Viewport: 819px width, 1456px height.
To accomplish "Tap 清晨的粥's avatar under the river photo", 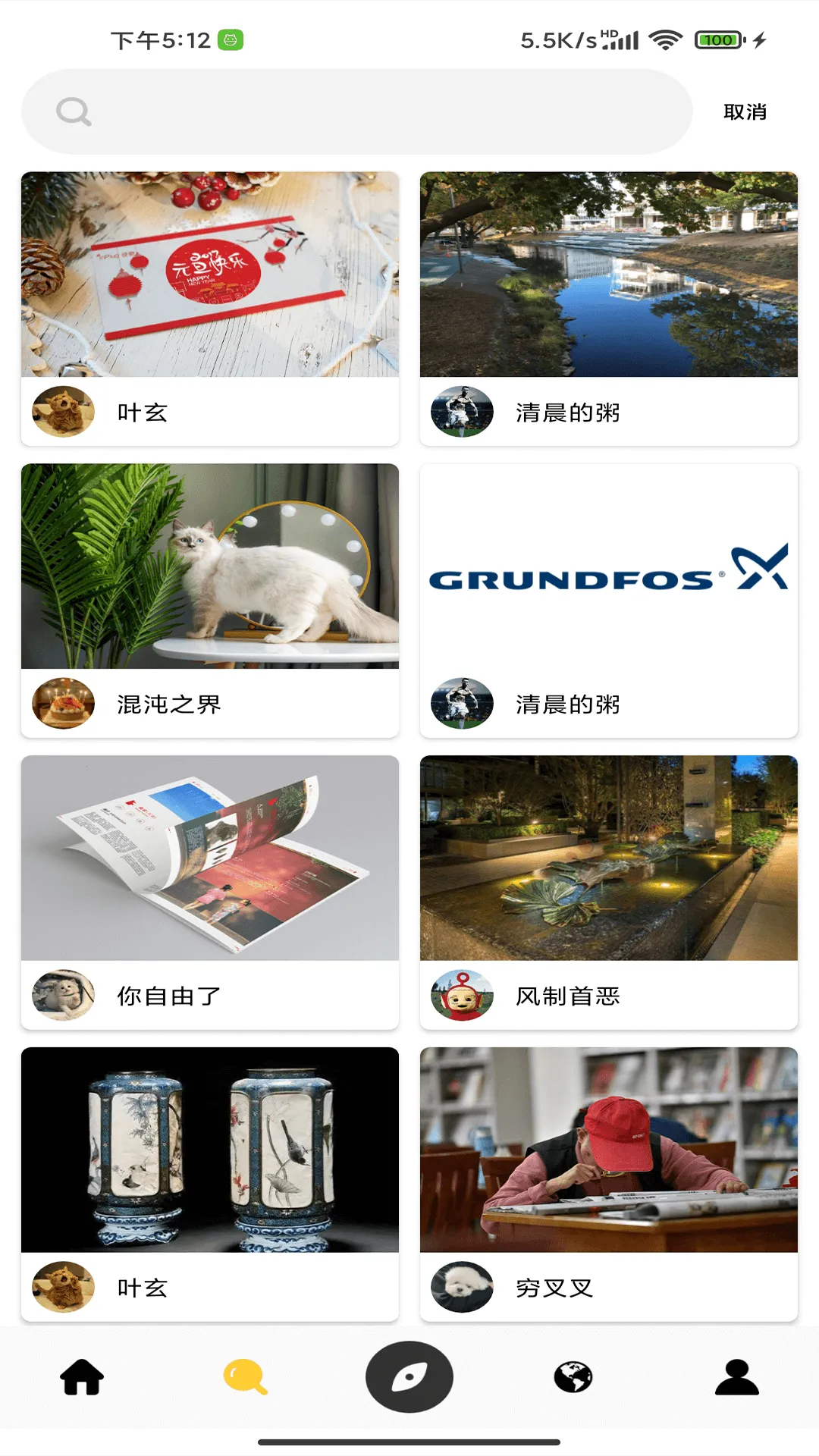I will 460,412.
